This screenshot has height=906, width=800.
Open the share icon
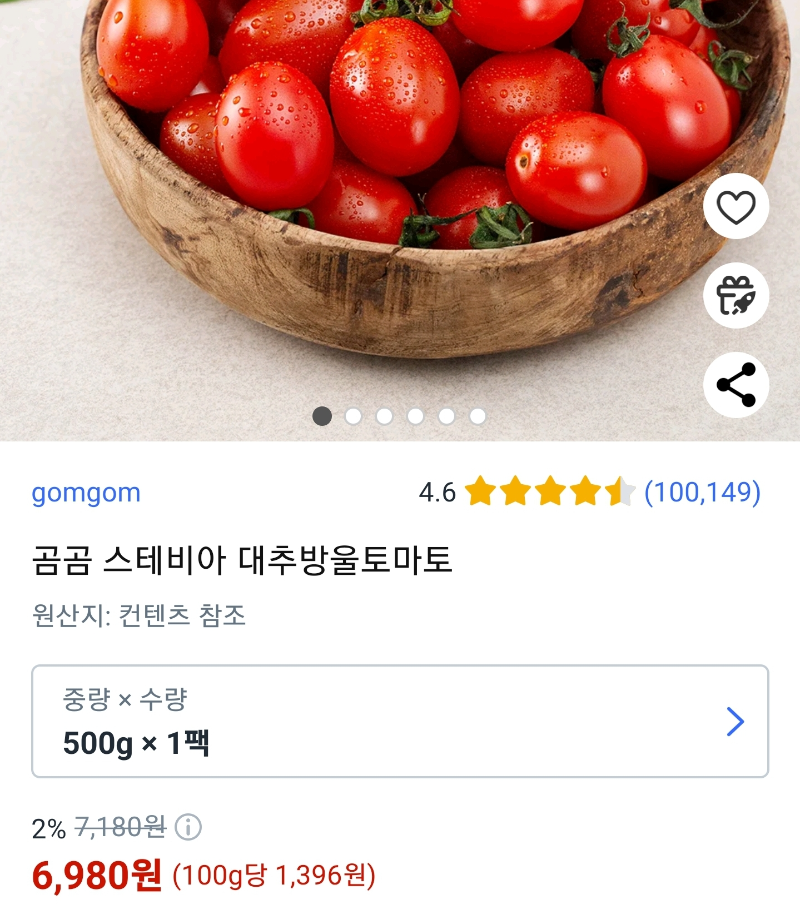click(x=735, y=384)
